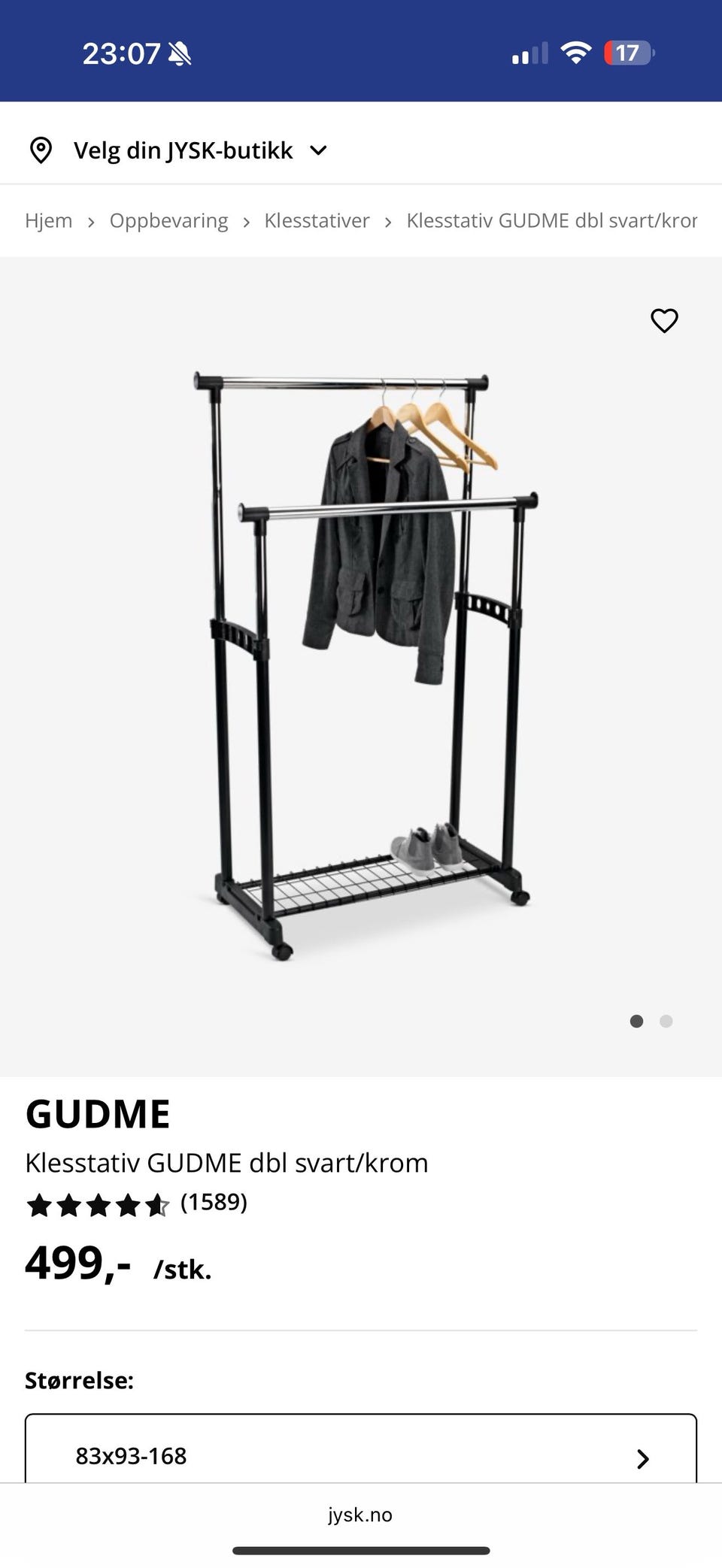Navigate to the Hjem breadcrumb
Image resolution: width=722 pixels, height=1568 pixels.
(48, 220)
